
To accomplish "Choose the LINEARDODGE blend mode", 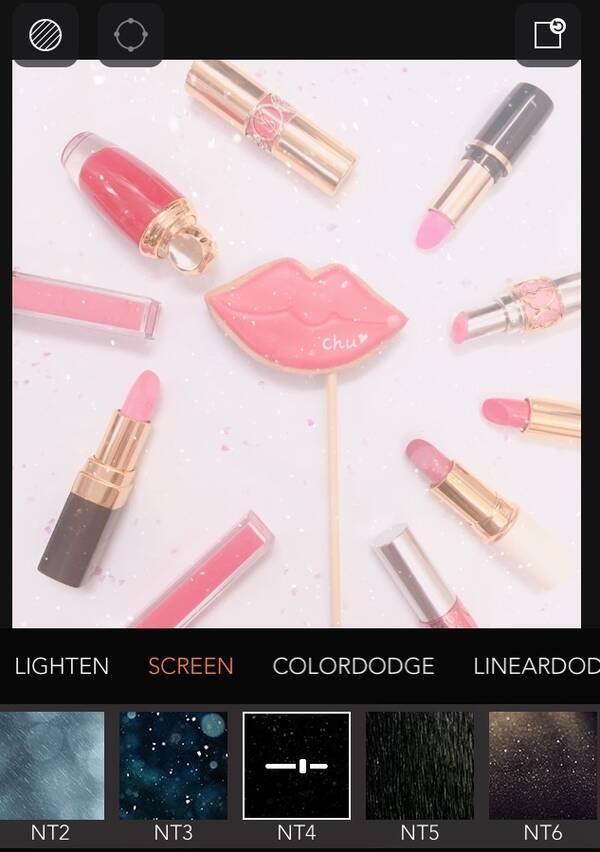I will [x=536, y=666].
